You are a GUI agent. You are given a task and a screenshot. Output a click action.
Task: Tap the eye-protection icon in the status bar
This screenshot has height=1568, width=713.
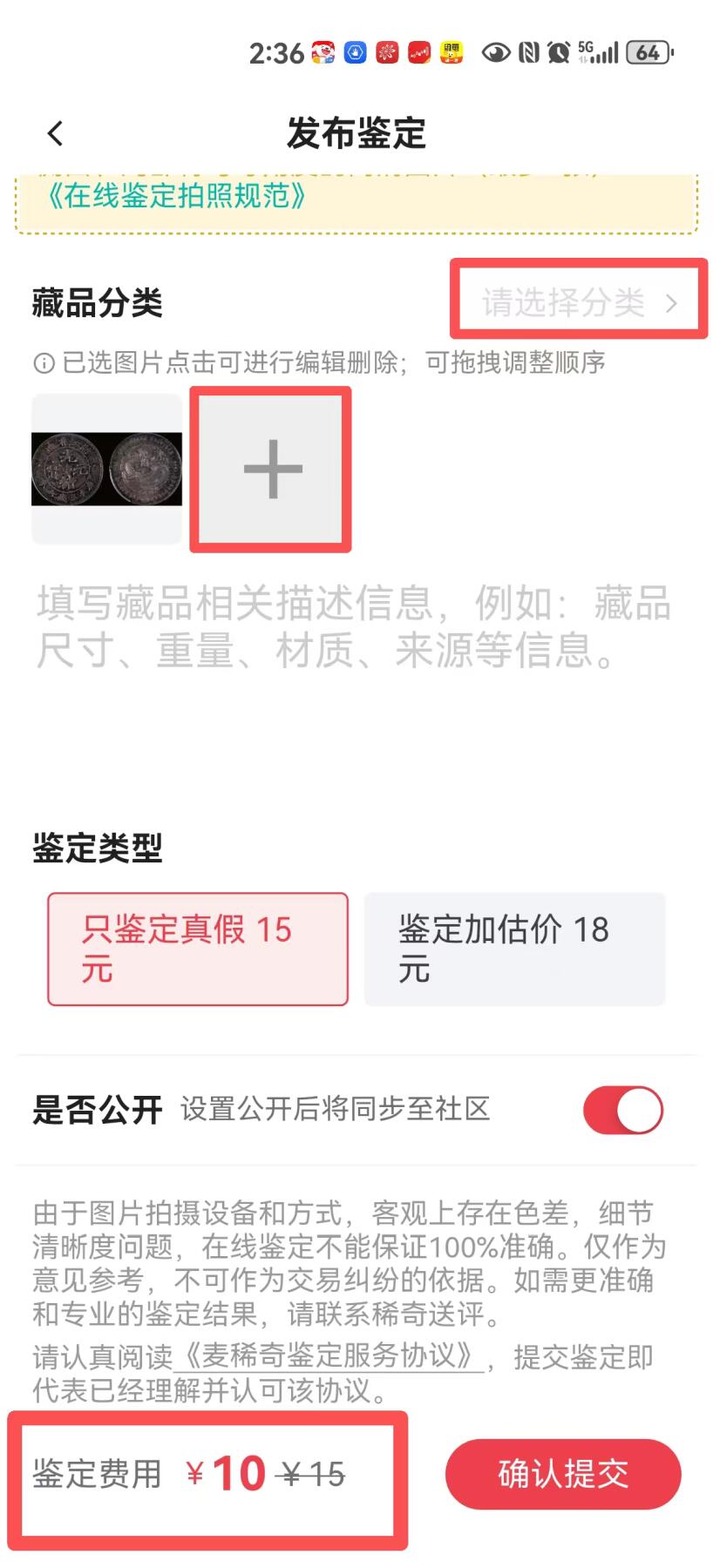click(495, 52)
